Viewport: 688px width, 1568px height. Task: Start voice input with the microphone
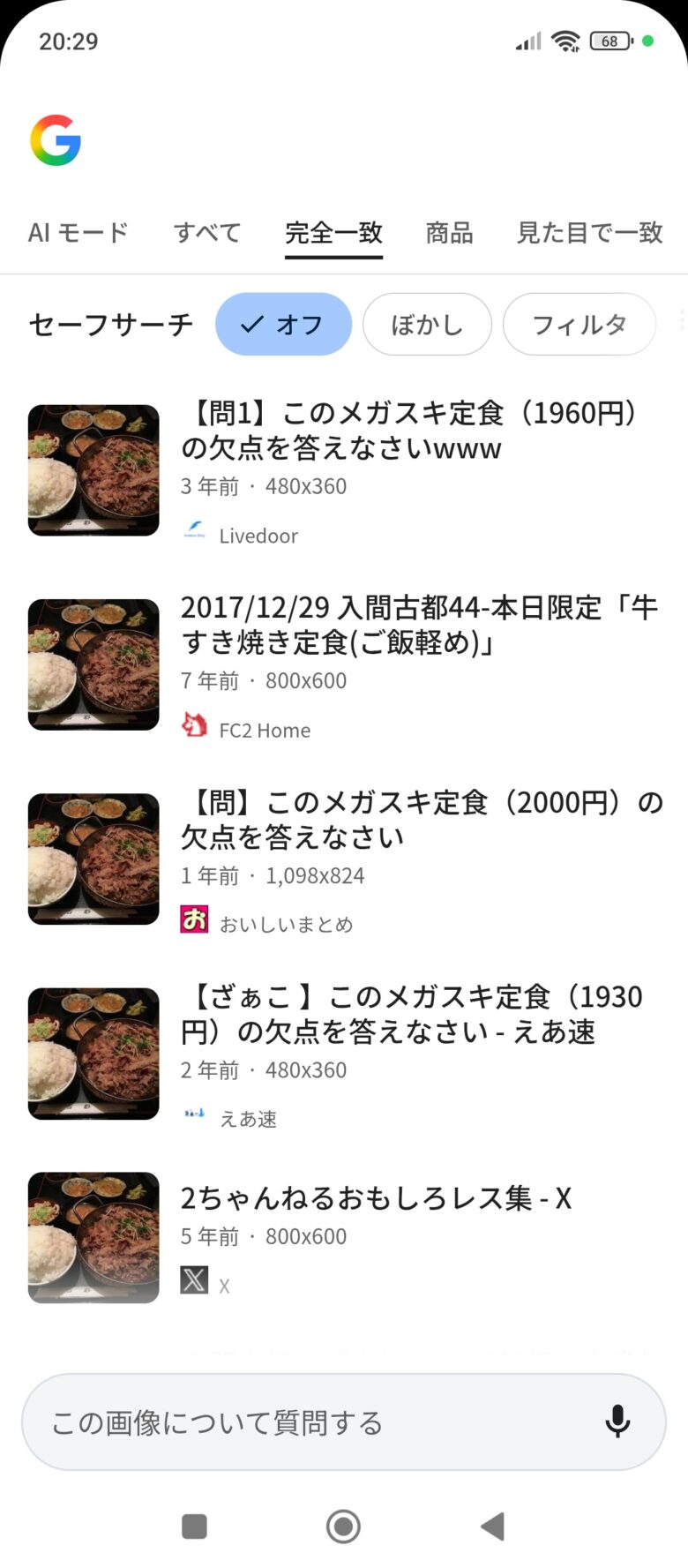click(617, 1422)
